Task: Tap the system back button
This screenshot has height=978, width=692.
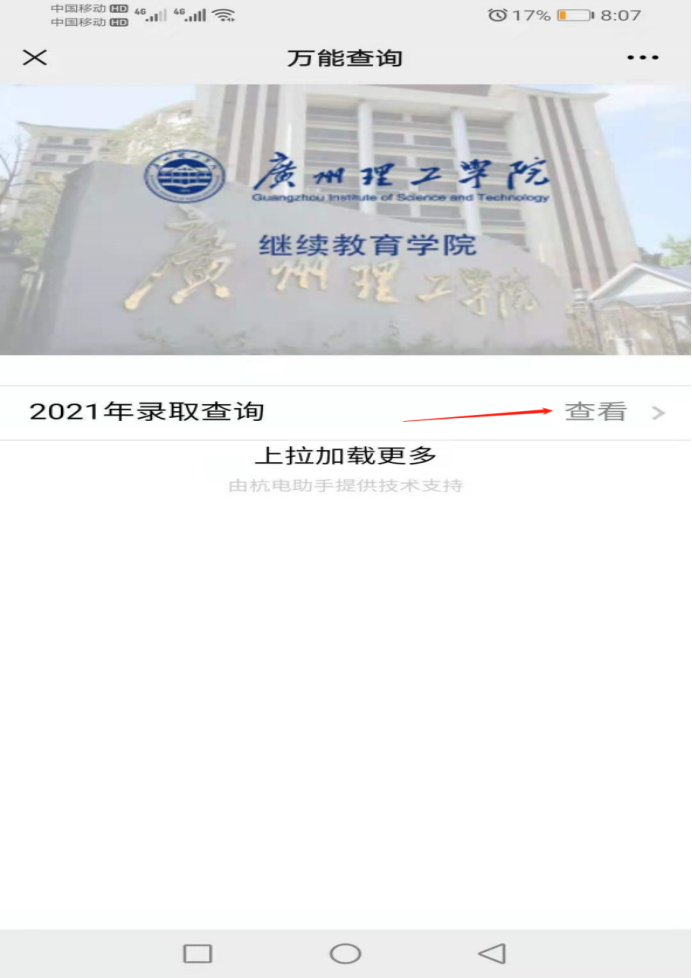Action: pyautogui.click(x=492, y=953)
